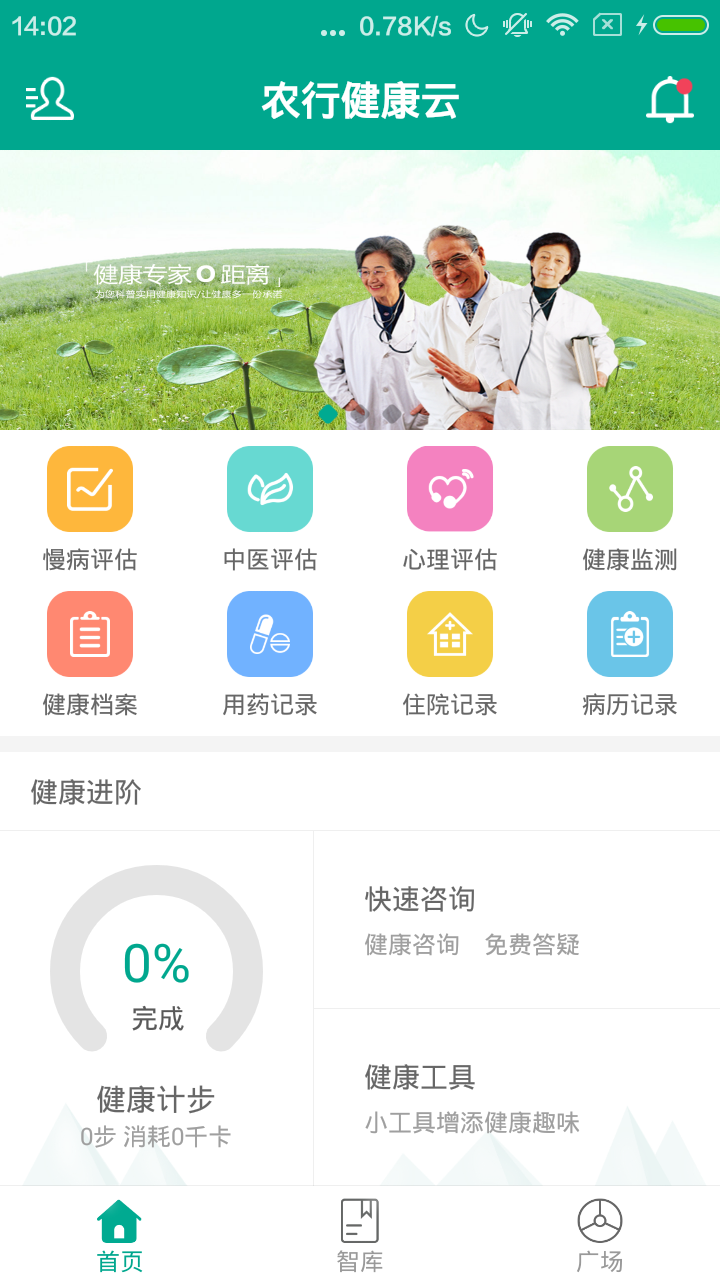The width and height of the screenshot is (720, 1280).
Task: Open the profile icon in top left
Action: tap(52, 100)
